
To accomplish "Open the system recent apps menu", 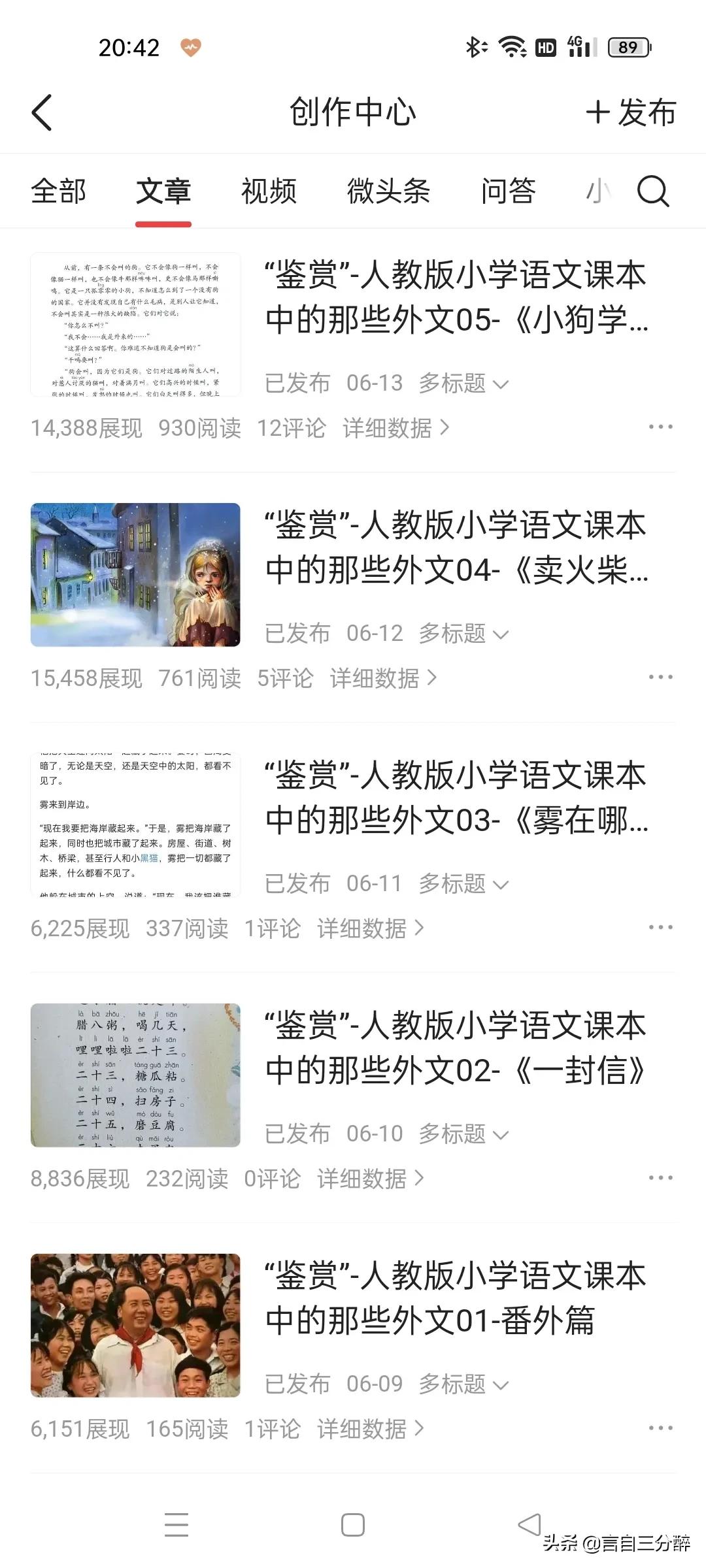I will pyautogui.click(x=176, y=1525).
